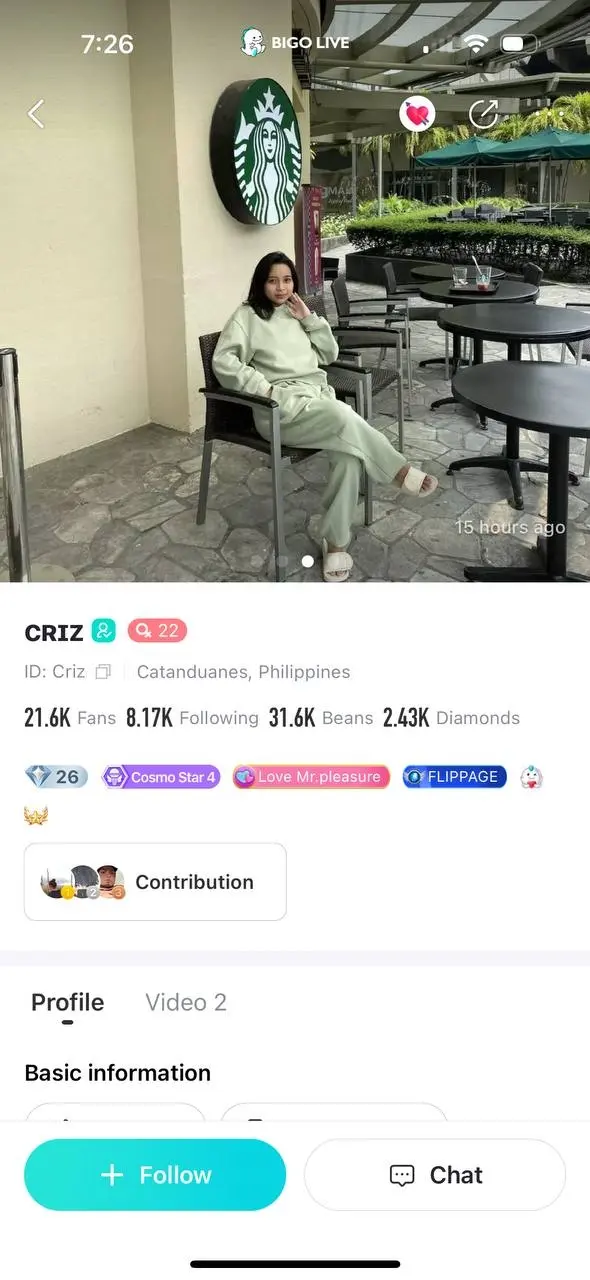Open the Contribution ranking card
The height and width of the screenshot is (1280, 590).
tap(155, 882)
